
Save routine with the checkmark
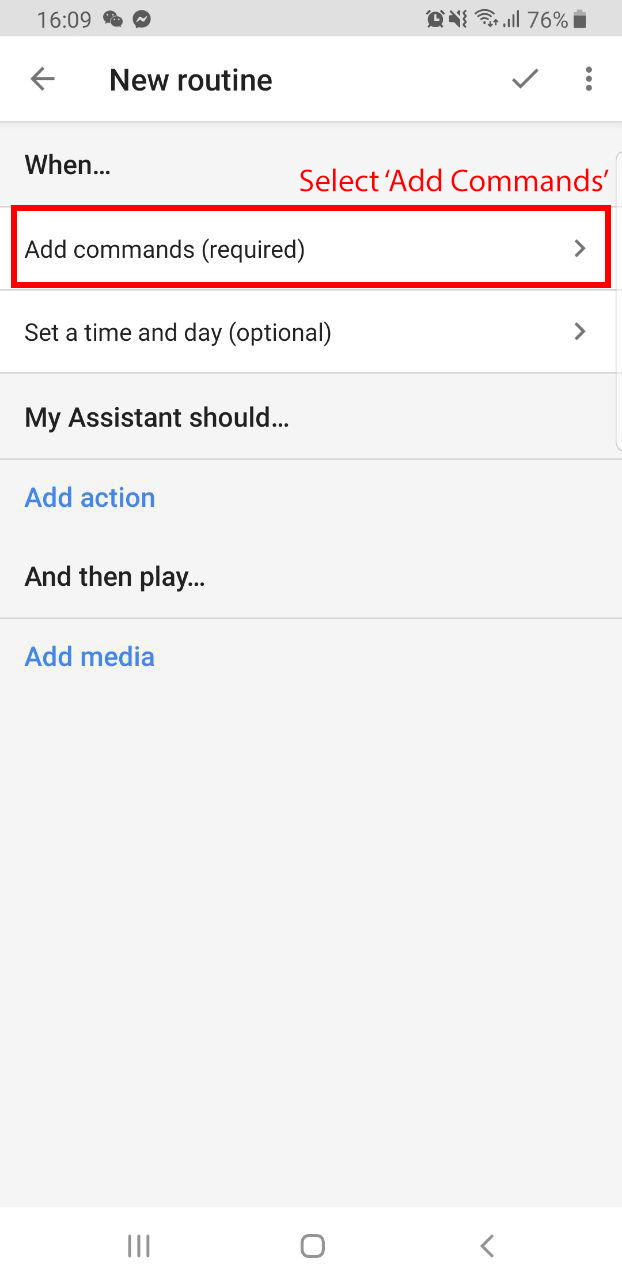click(525, 79)
